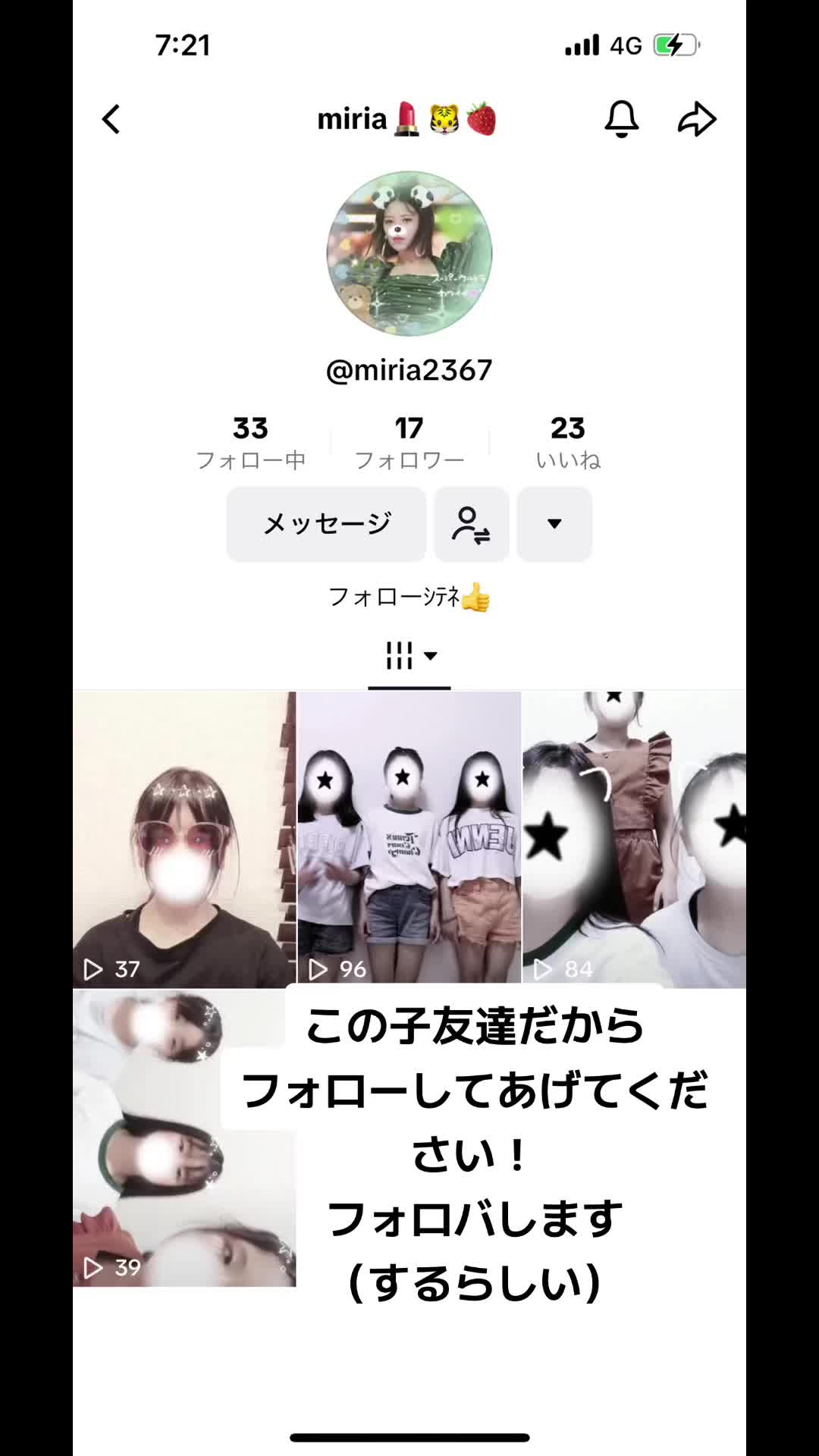Viewport: 819px width, 1456px height.
Task: Open the video with 39 plays
Action: coord(184,1137)
